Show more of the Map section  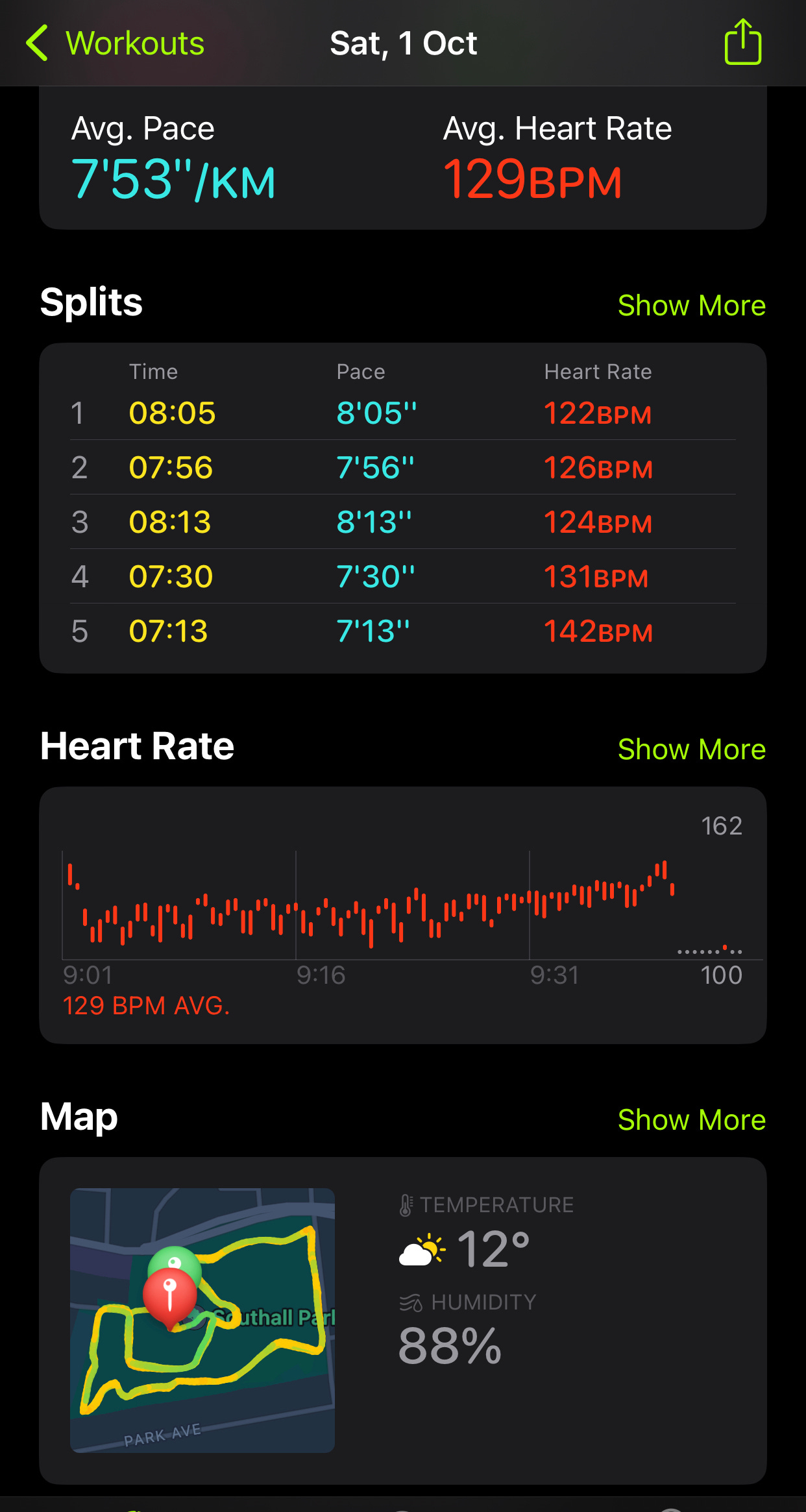(x=691, y=1119)
